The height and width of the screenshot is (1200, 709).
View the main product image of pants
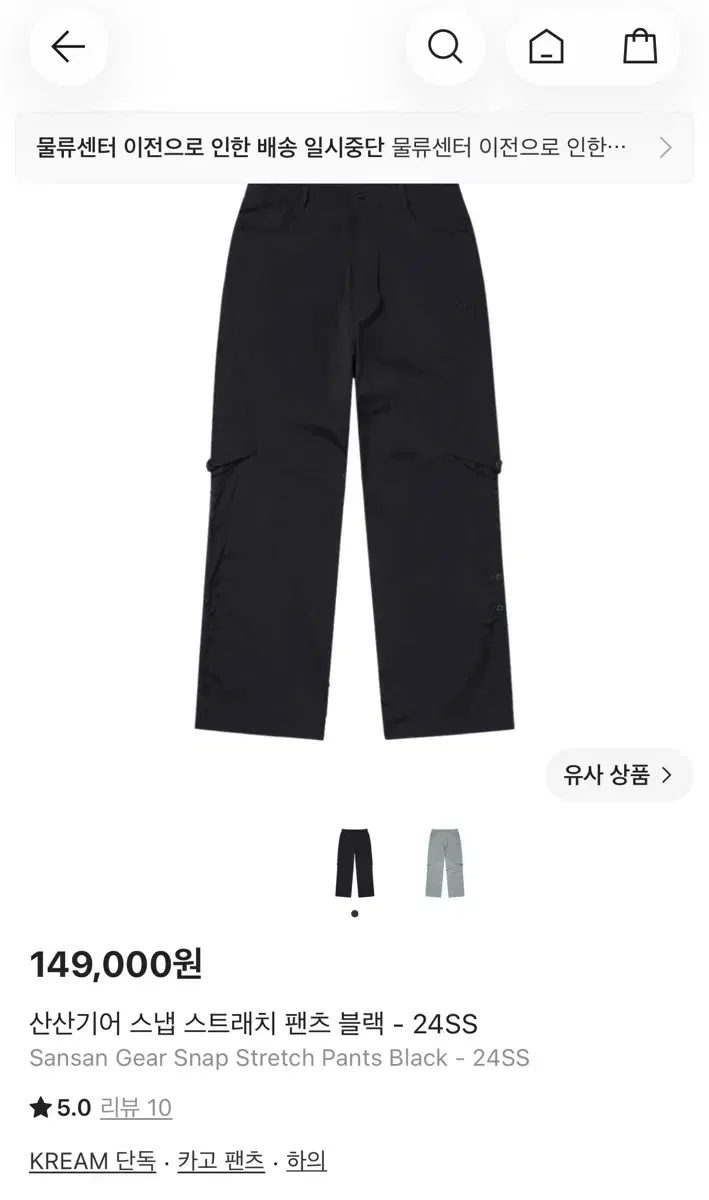pyautogui.click(x=354, y=462)
